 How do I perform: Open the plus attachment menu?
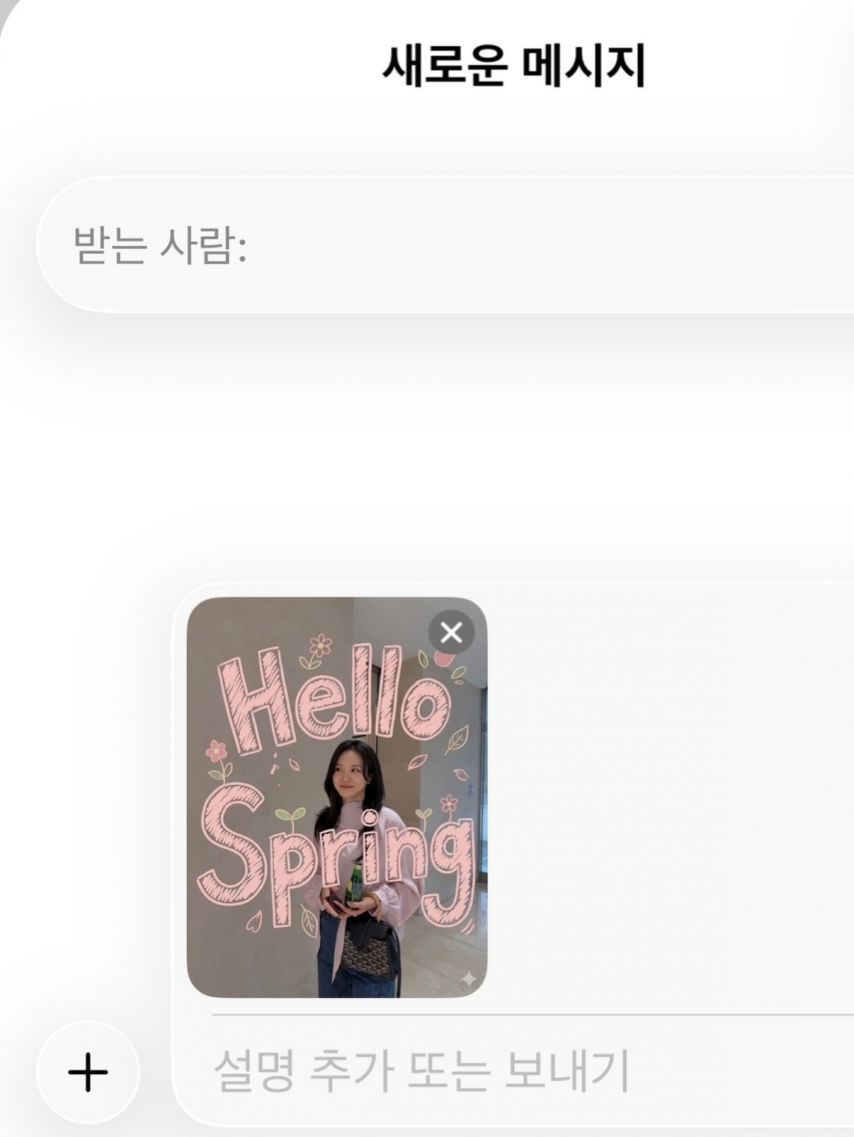click(88, 1073)
